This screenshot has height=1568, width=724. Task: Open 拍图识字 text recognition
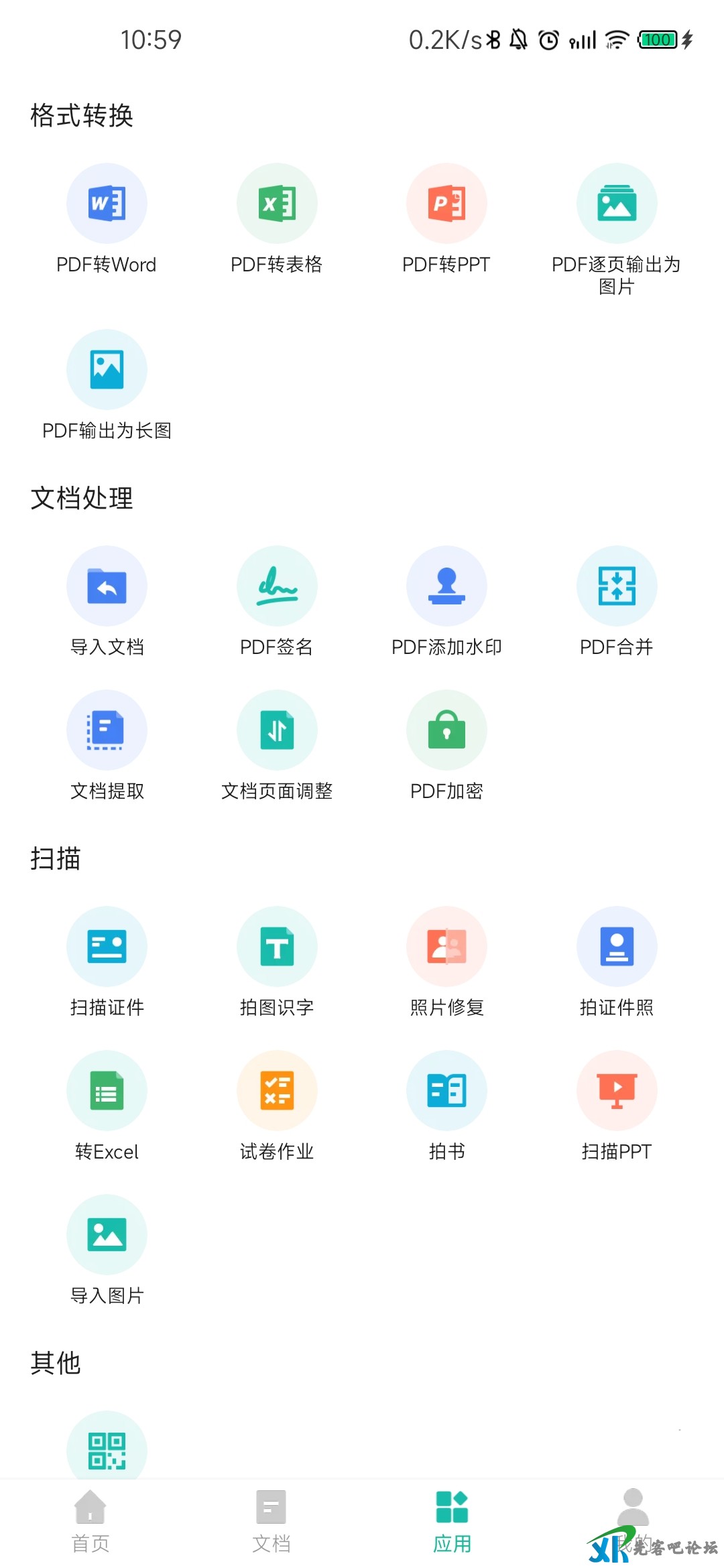point(276,947)
